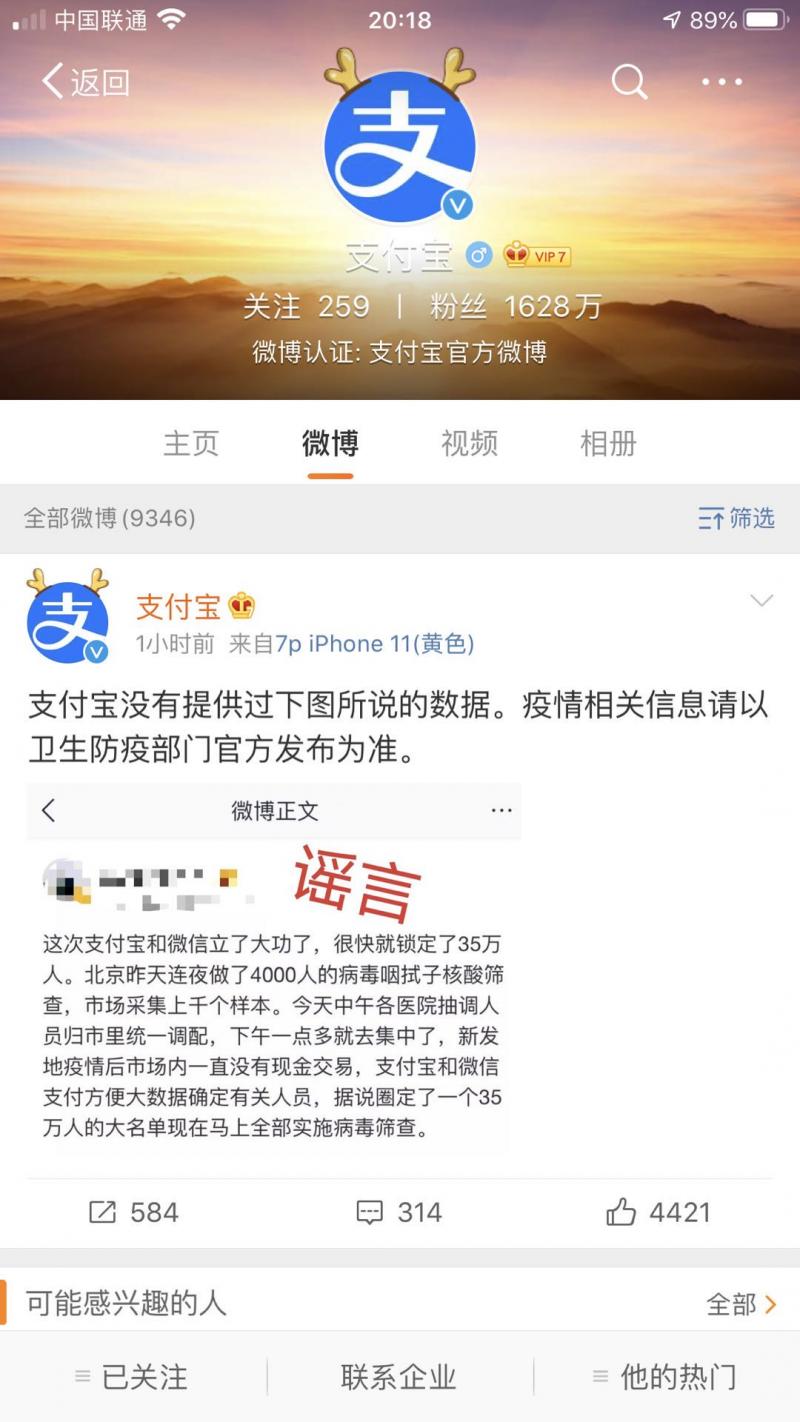Open 他的热门 in the bottom bar
The height and width of the screenshot is (1422, 800).
pos(665,1377)
